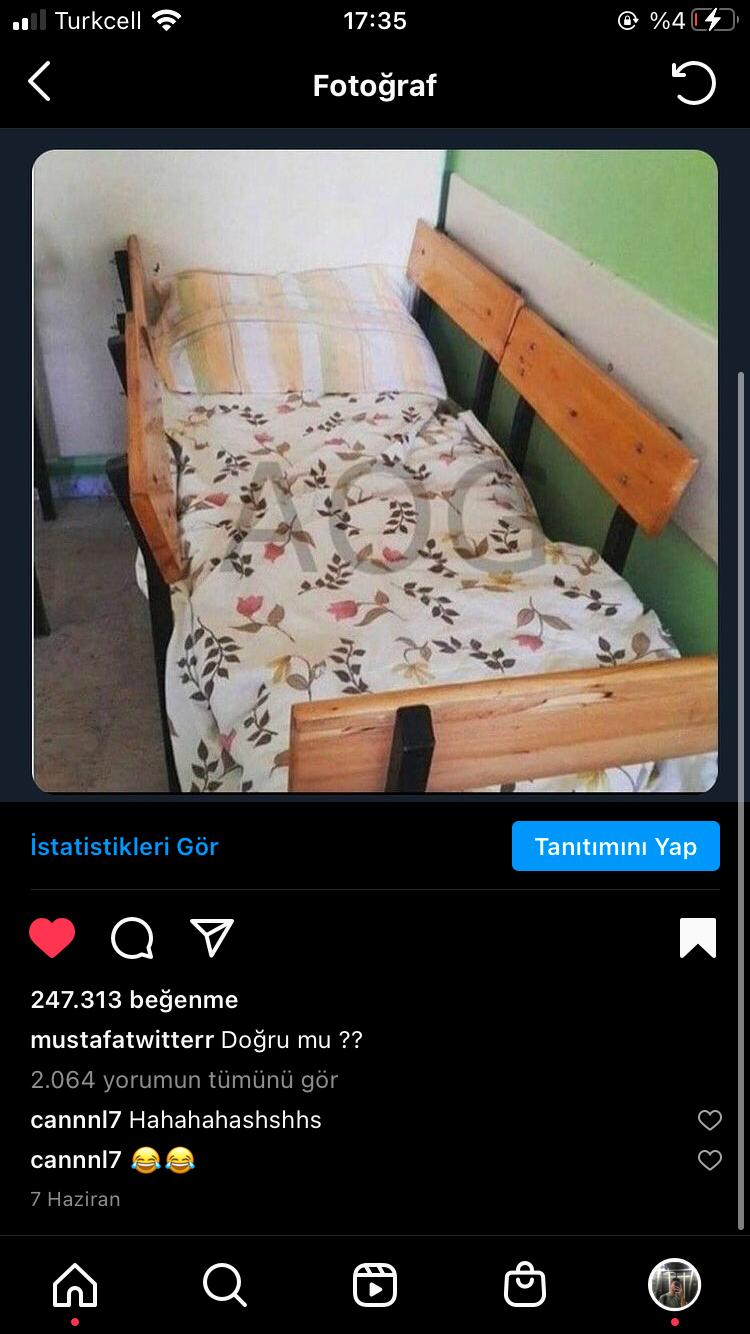The height and width of the screenshot is (1334, 750).
Task: Switch to the Home tab
Action: 75,1284
